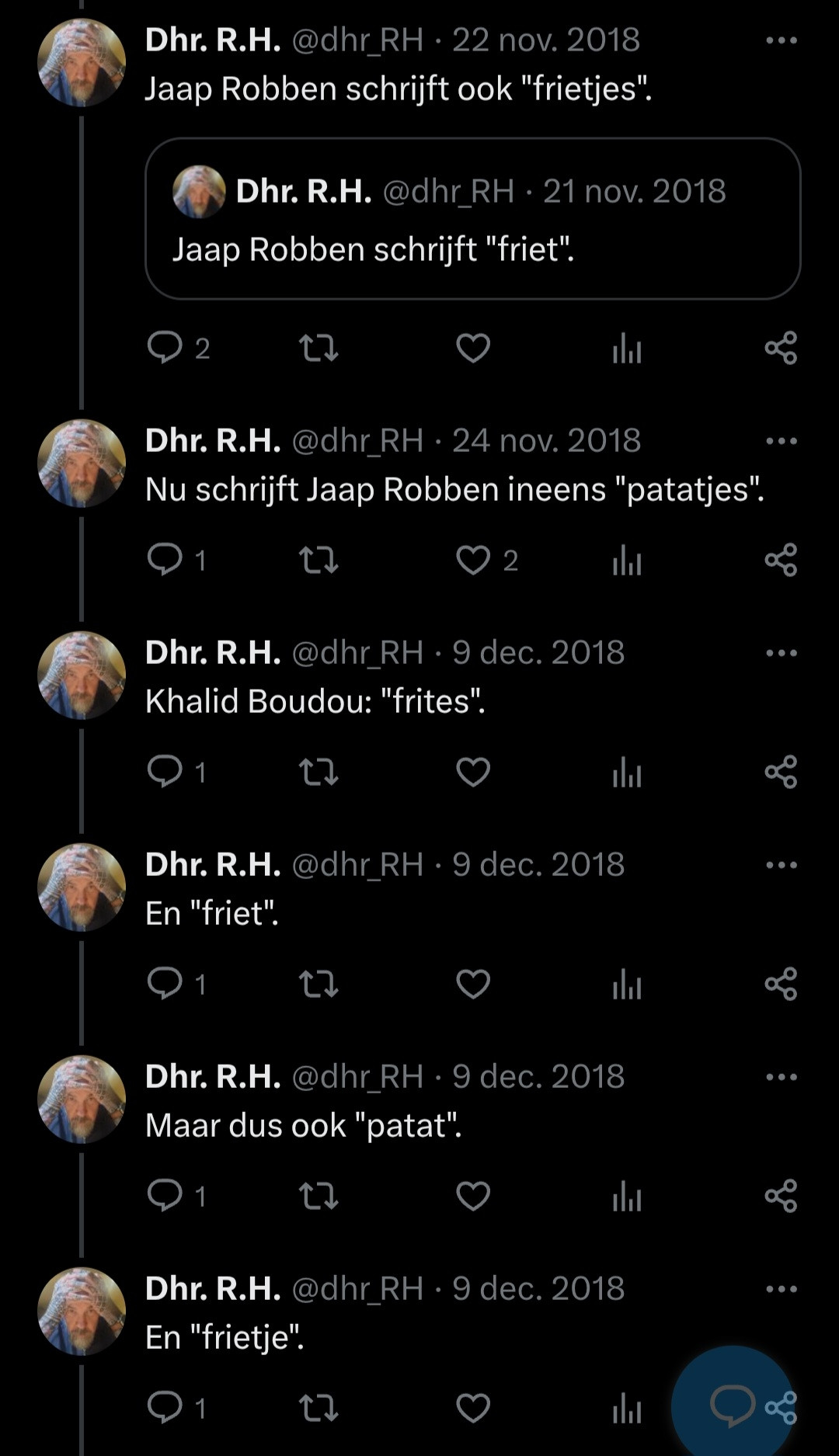Share the Khalid Boudou "frites" tweet

tap(781, 772)
